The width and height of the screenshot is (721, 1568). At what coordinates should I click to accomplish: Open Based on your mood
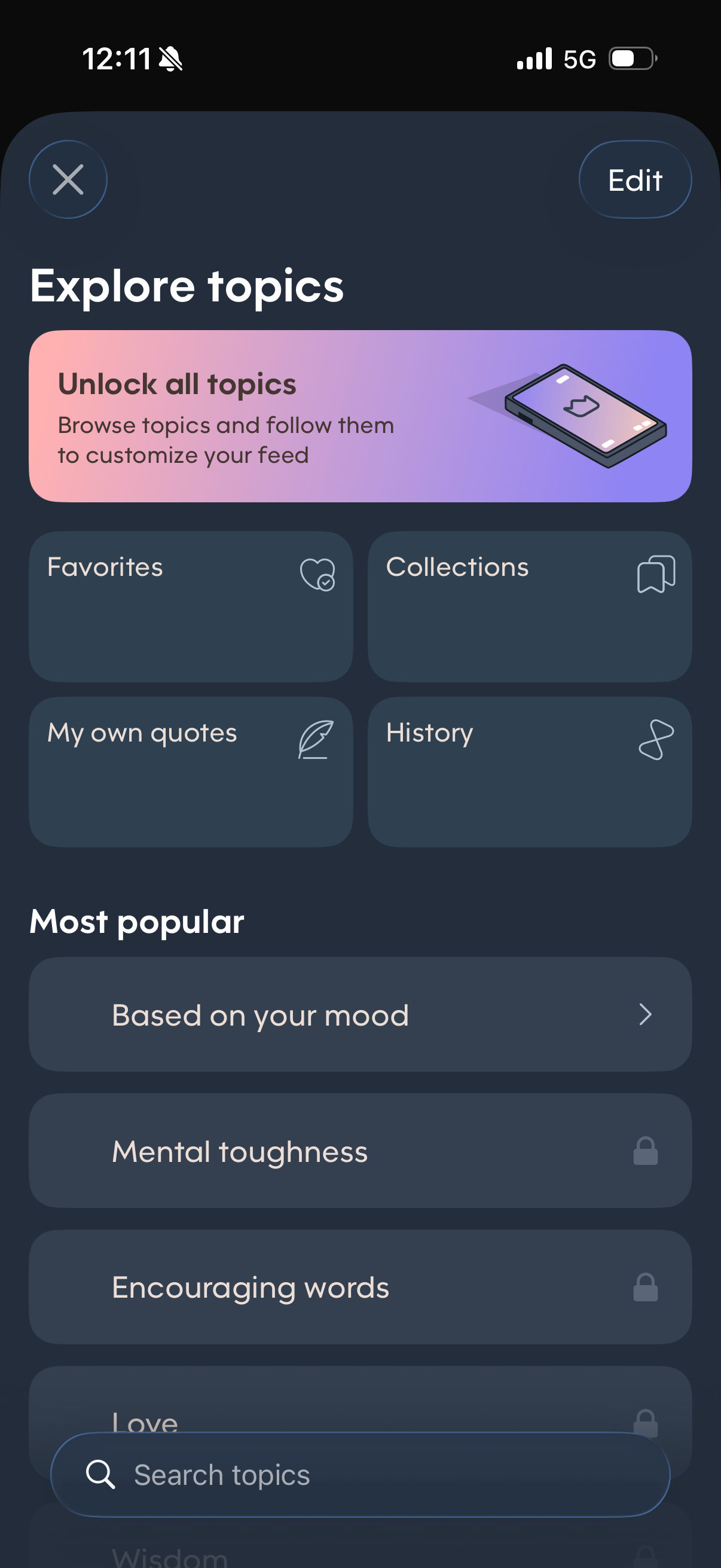pos(360,1014)
